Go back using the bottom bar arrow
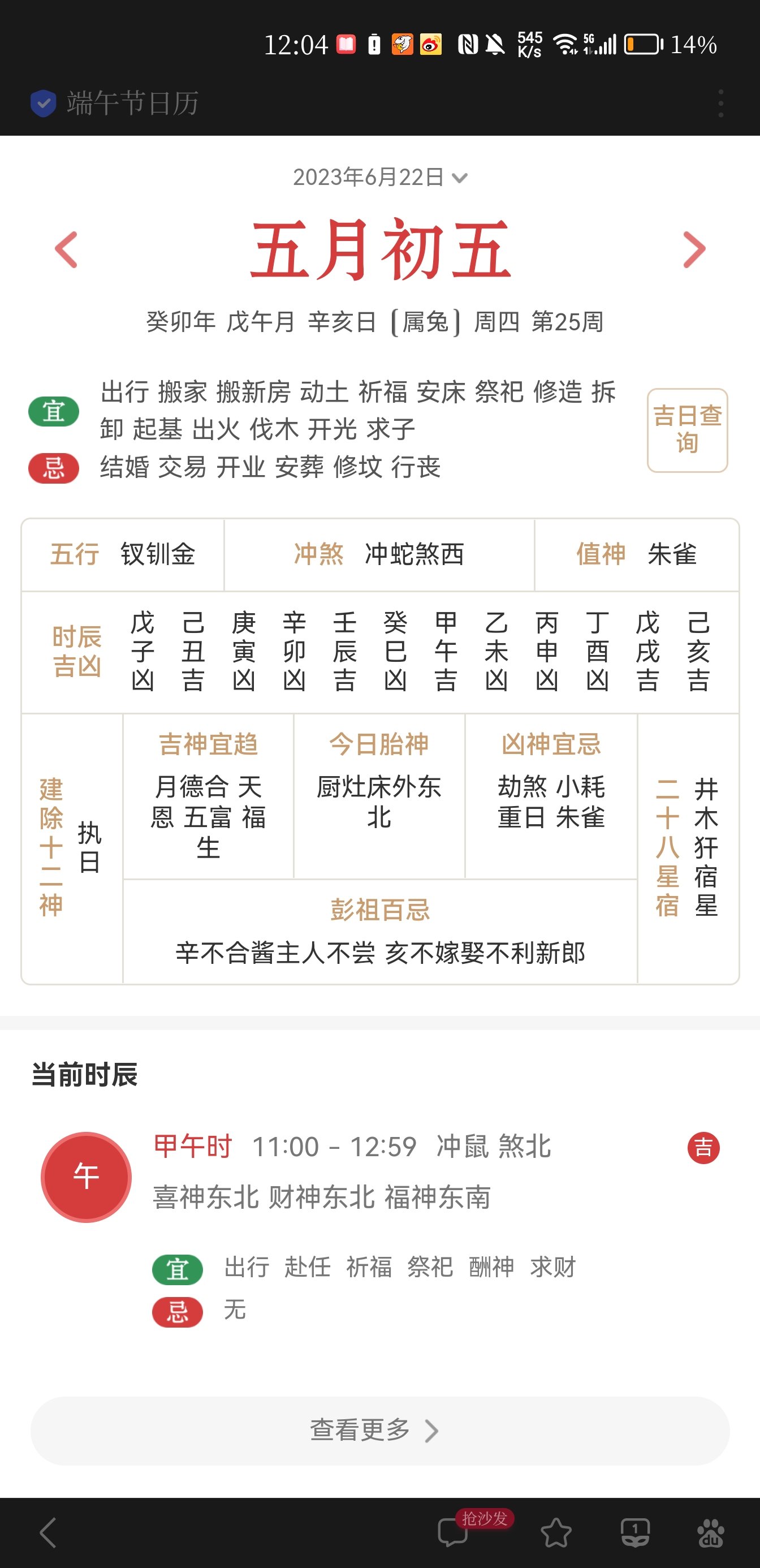Screen dimensions: 760x1568 pyautogui.click(x=48, y=1532)
